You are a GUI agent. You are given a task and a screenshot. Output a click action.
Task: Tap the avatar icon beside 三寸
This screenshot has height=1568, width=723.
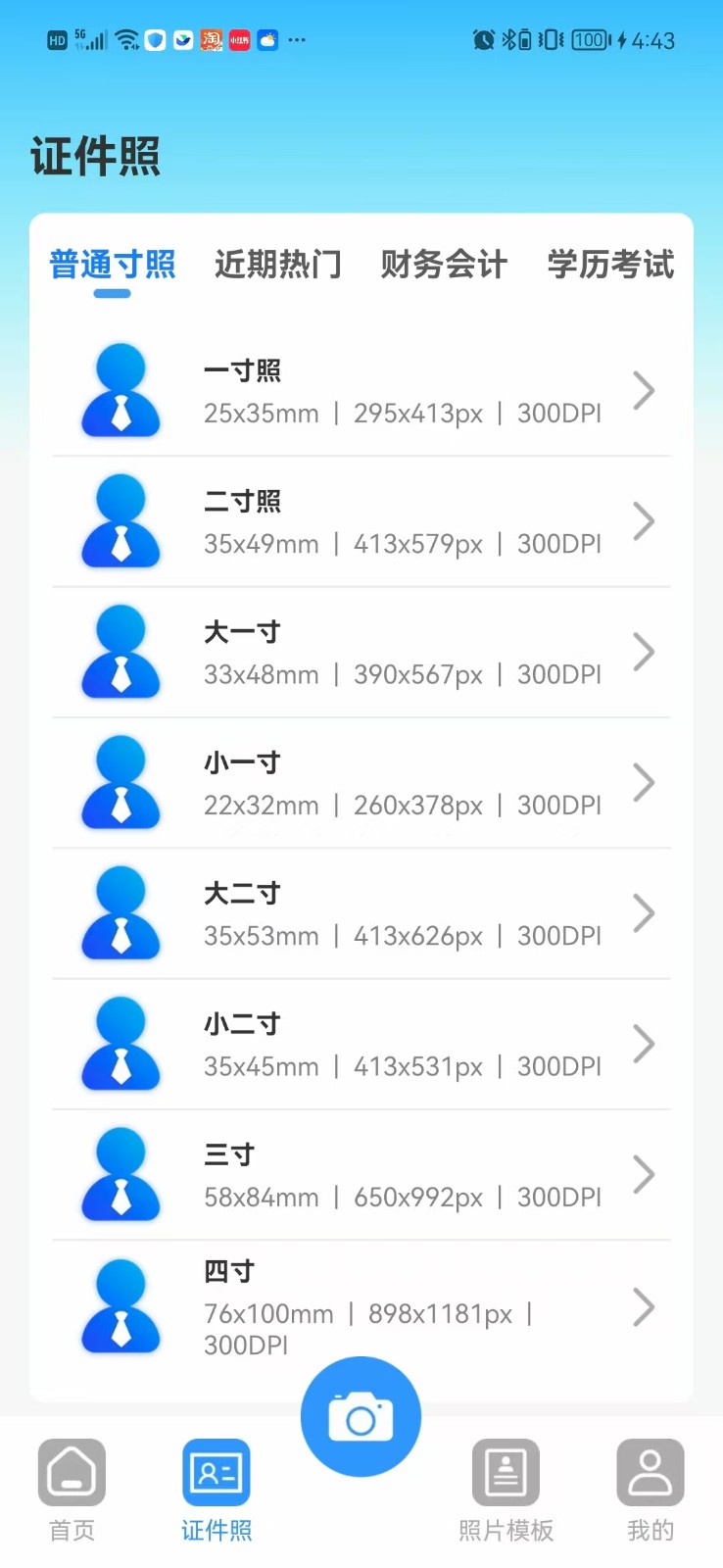pyautogui.click(x=120, y=1174)
